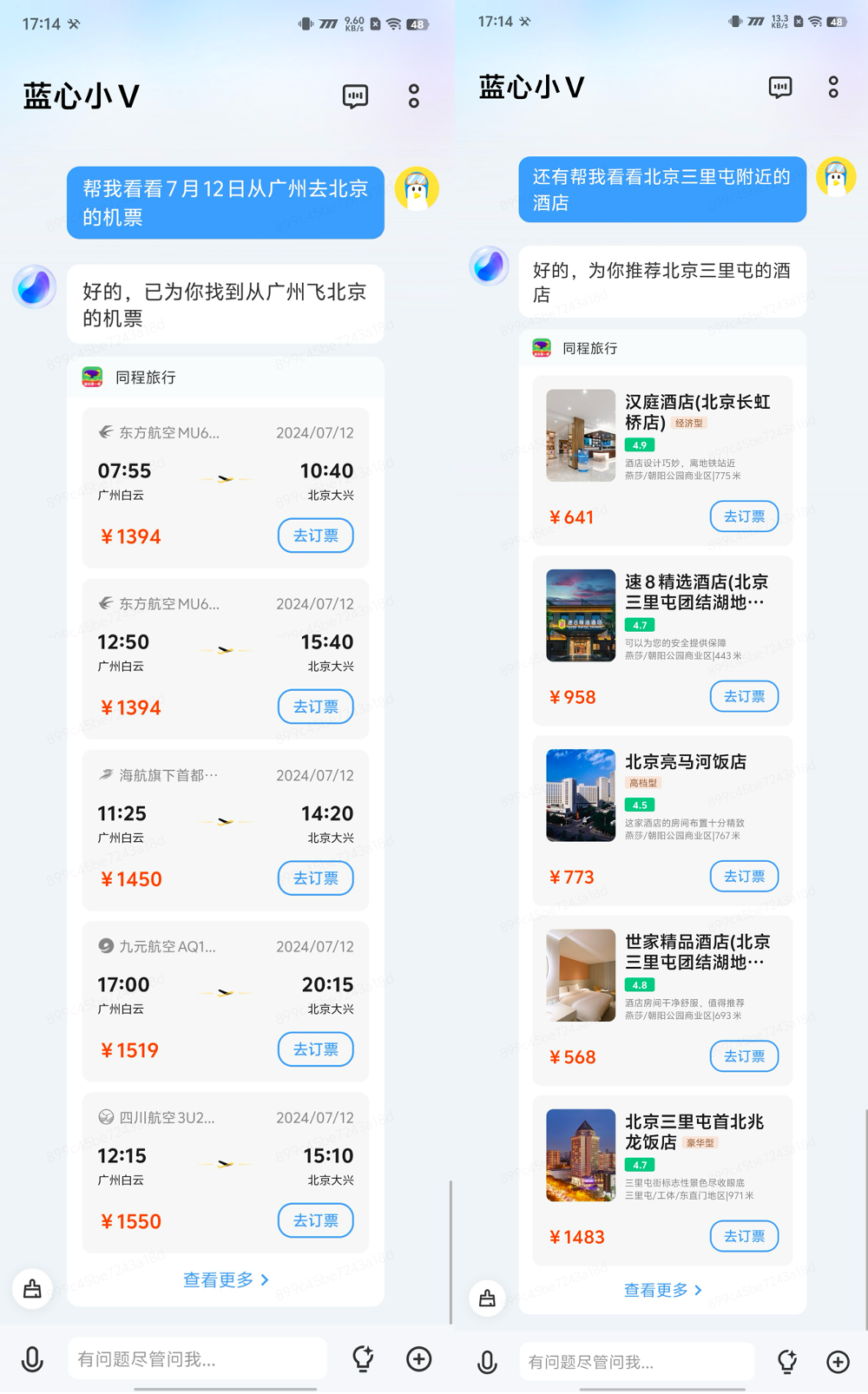Book 世家精品酒店 priced ¥568
The width and height of the screenshot is (868, 1394).
(744, 1056)
